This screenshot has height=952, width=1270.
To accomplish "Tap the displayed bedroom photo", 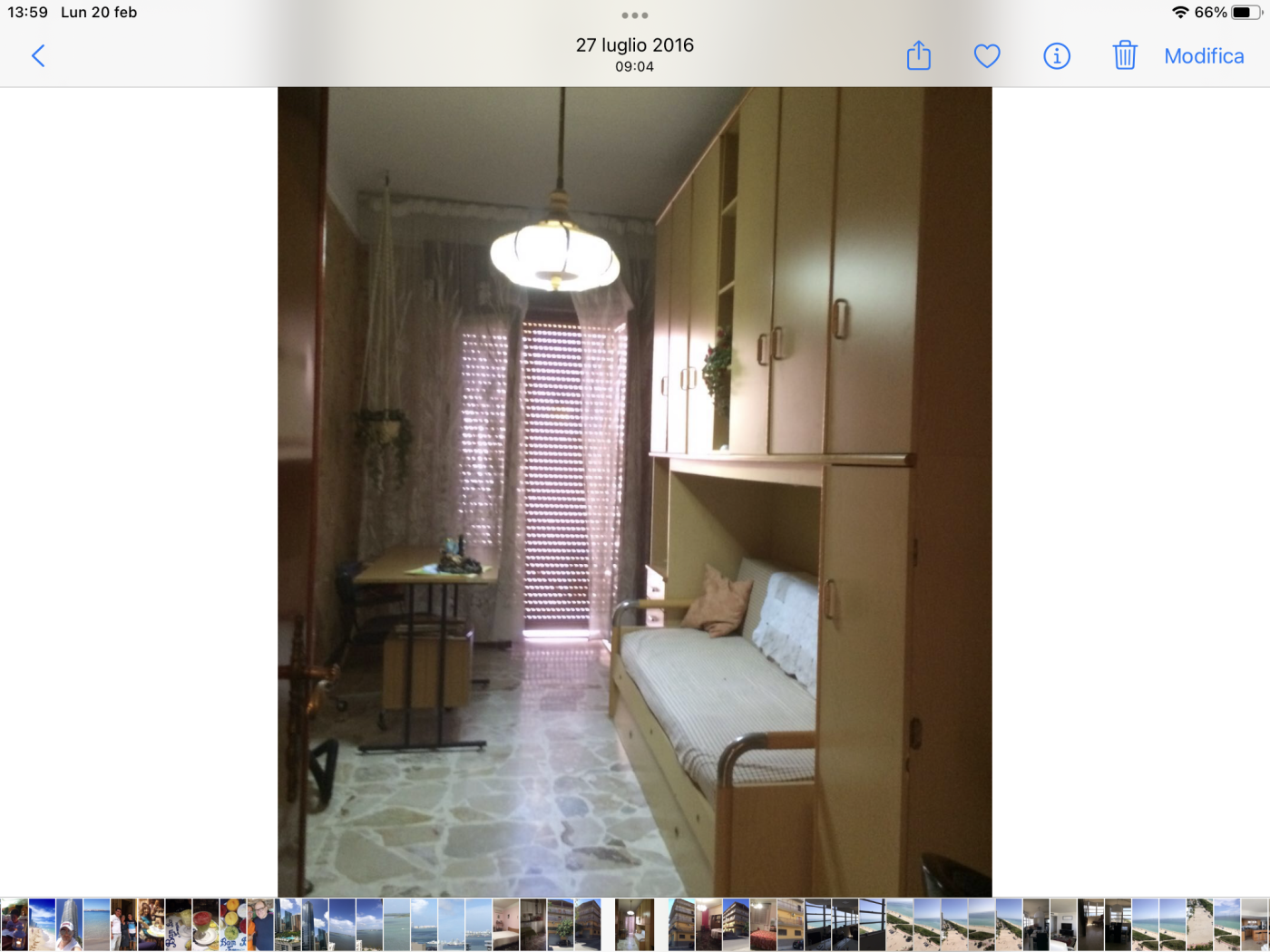I will pos(635,491).
